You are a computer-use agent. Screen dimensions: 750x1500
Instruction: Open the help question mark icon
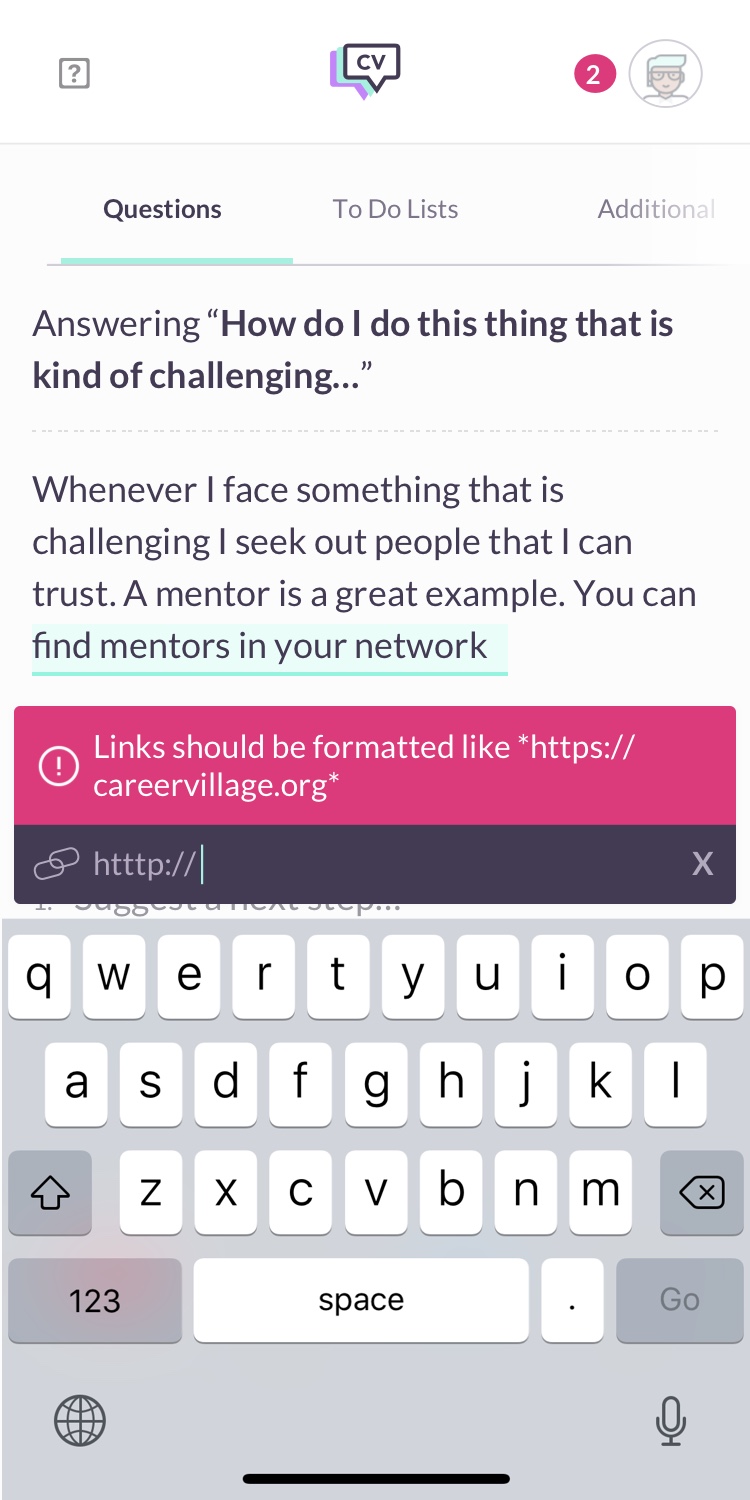74,74
